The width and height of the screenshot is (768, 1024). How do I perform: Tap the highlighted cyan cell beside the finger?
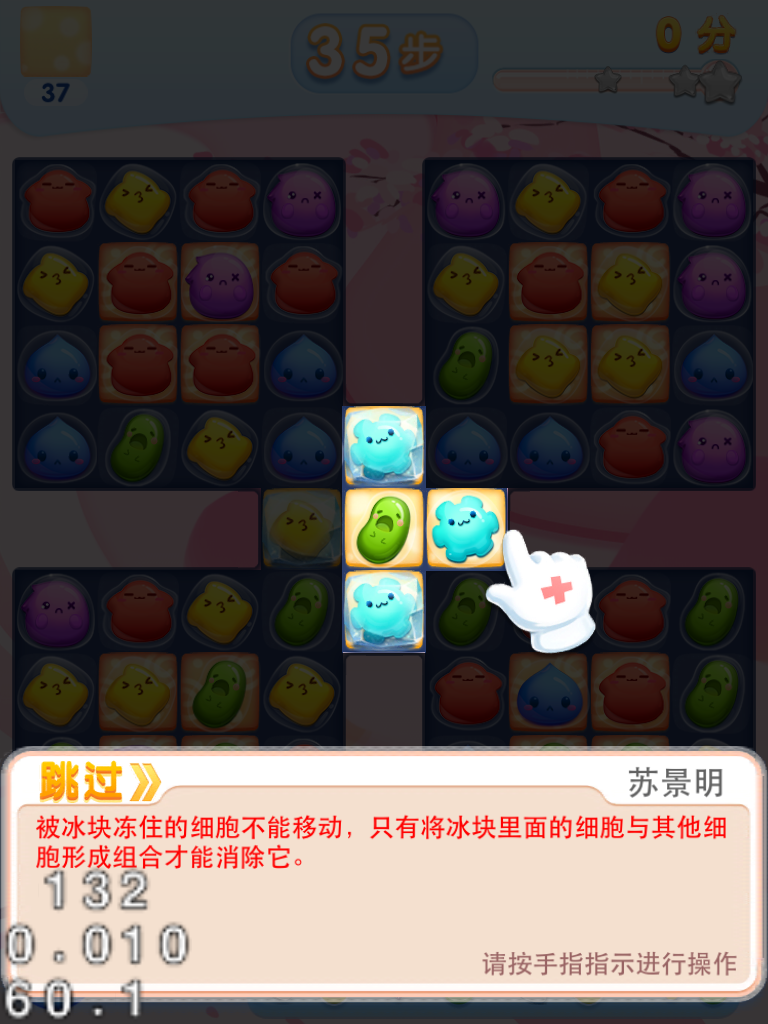(x=466, y=528)
